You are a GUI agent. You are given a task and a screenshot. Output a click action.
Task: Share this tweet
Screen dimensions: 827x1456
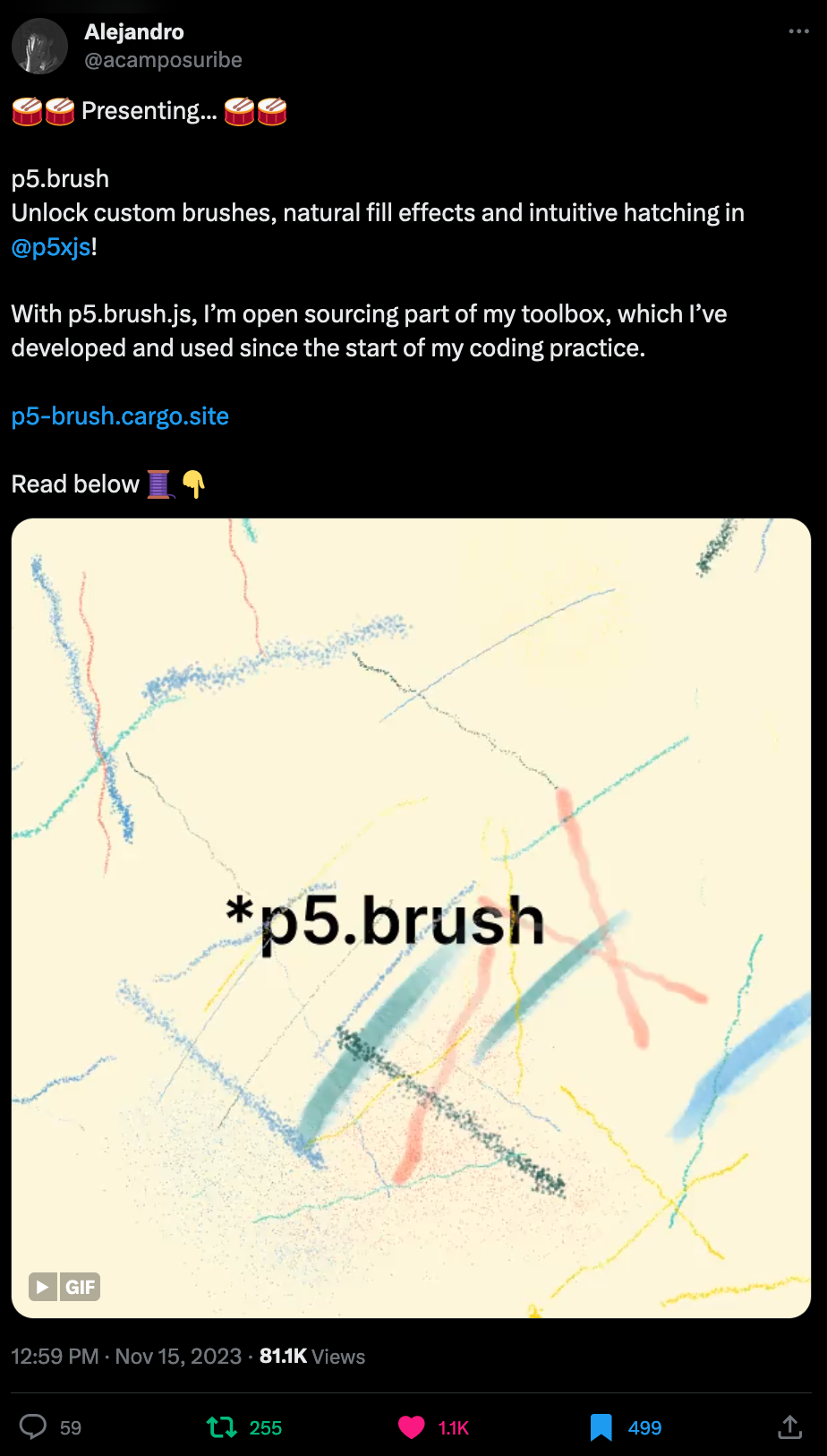[x=789, y=1426]
